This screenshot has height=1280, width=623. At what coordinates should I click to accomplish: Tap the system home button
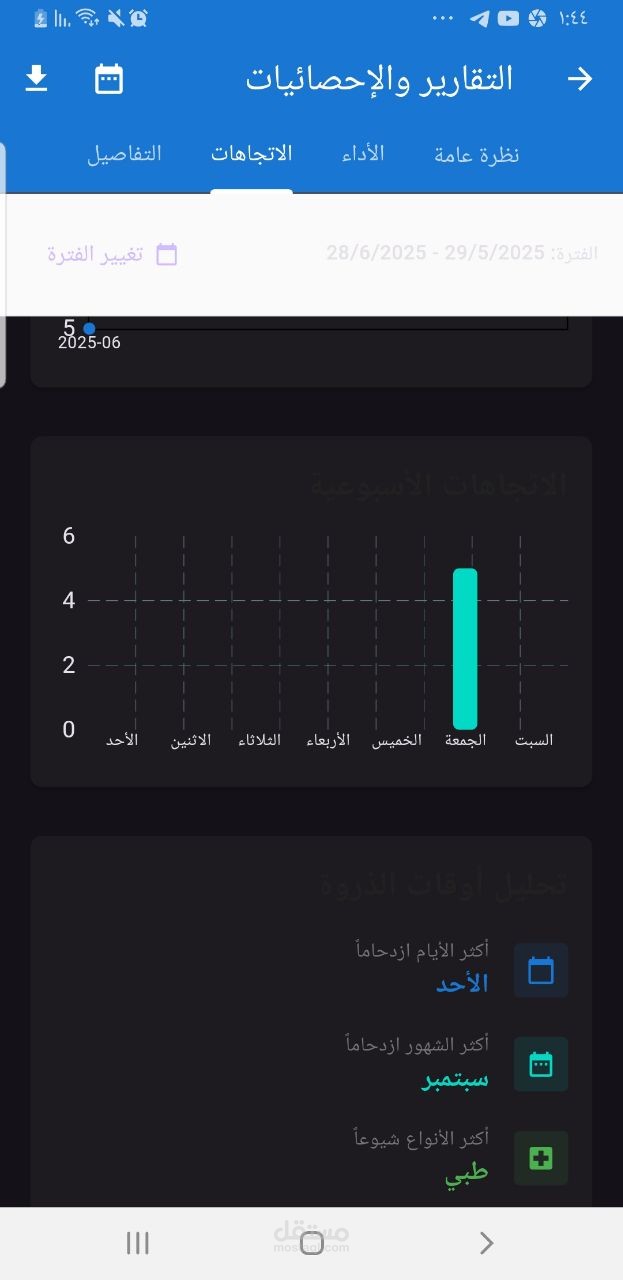(311, 1243)
